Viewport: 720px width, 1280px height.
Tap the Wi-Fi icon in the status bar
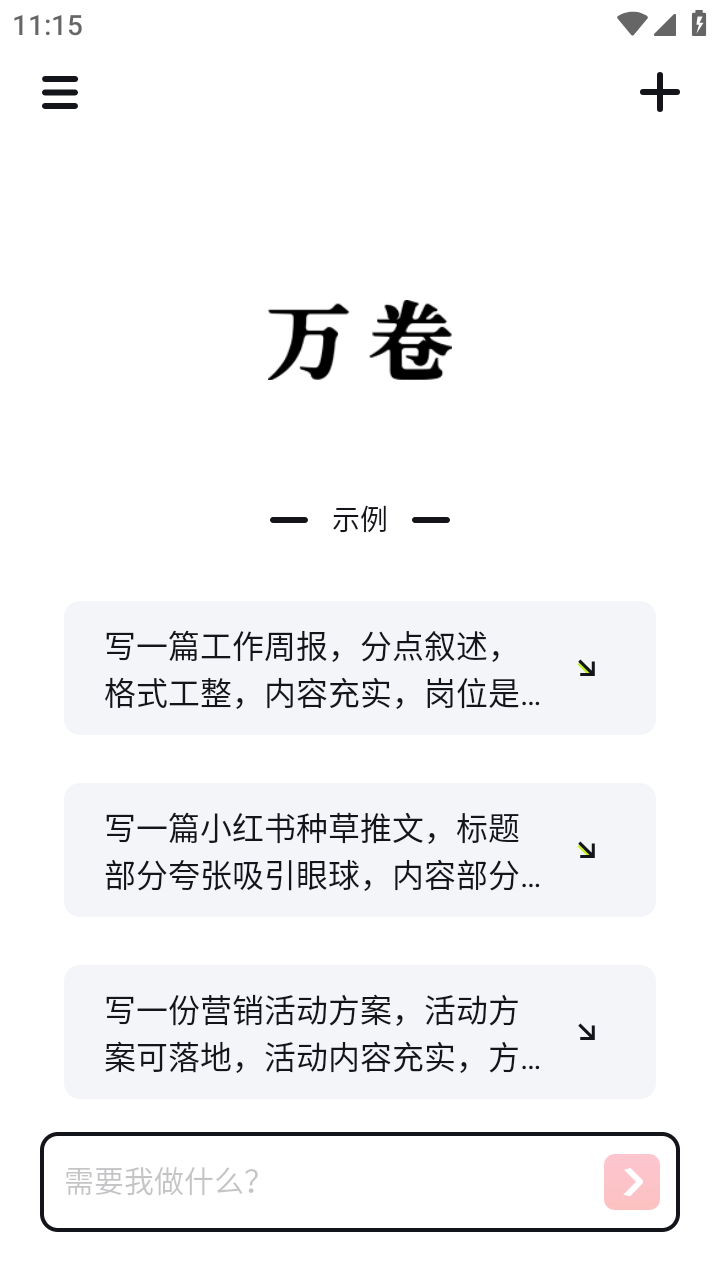(x=631, y=22)
